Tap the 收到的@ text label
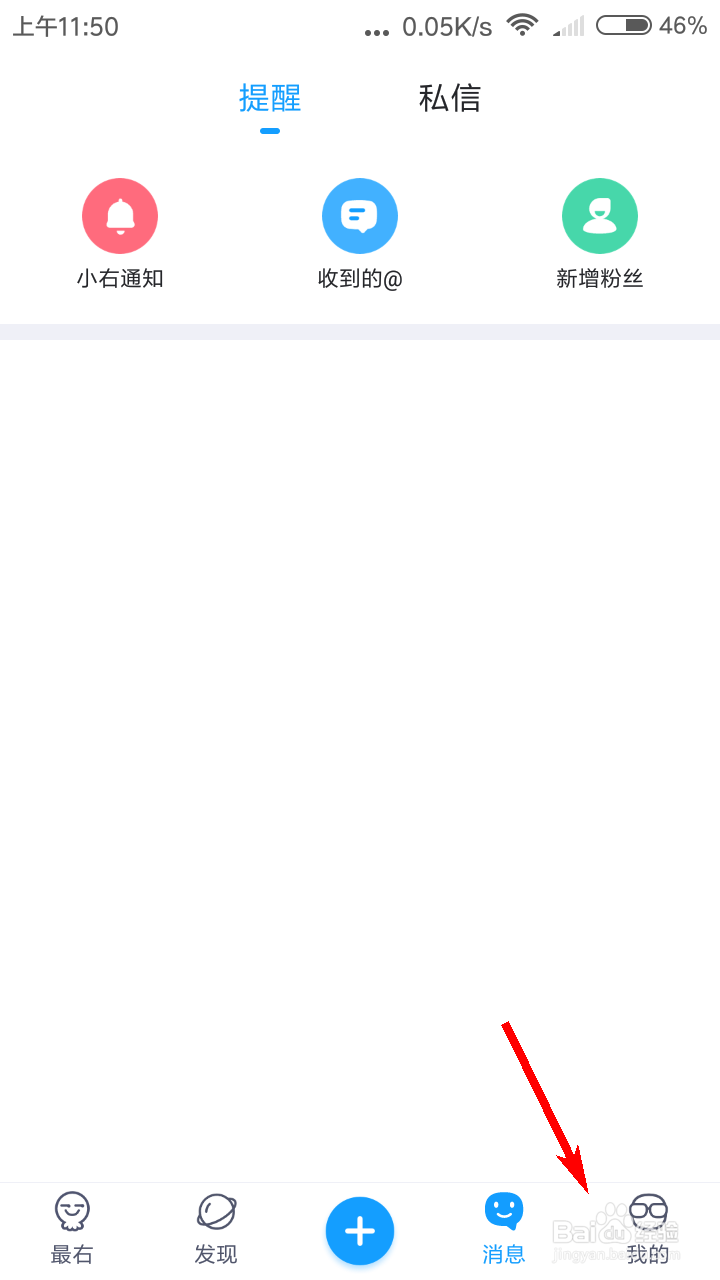 (360, 279)
